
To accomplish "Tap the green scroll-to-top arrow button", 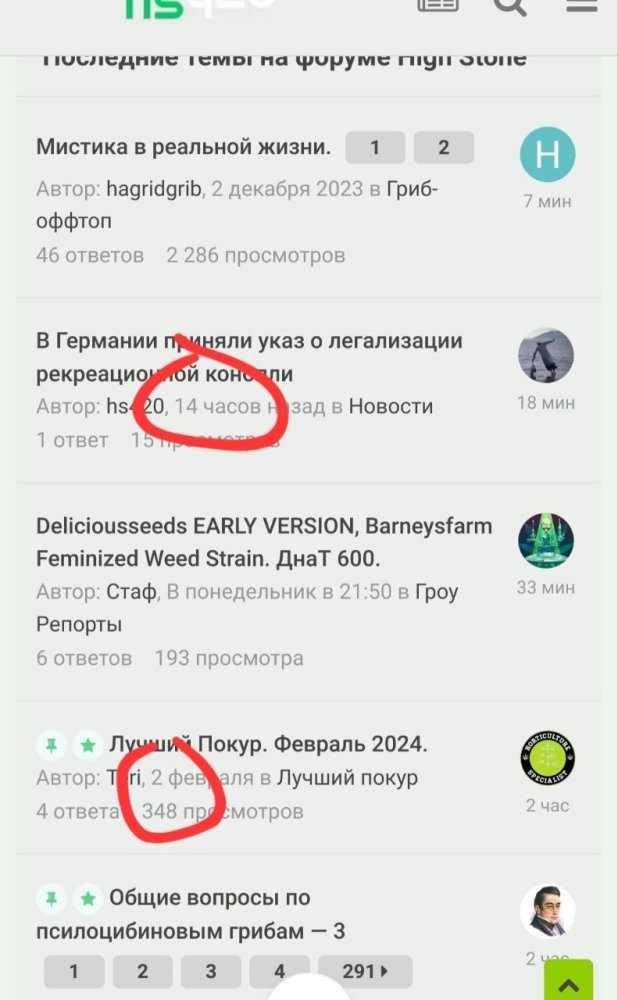I will (568, 980).
